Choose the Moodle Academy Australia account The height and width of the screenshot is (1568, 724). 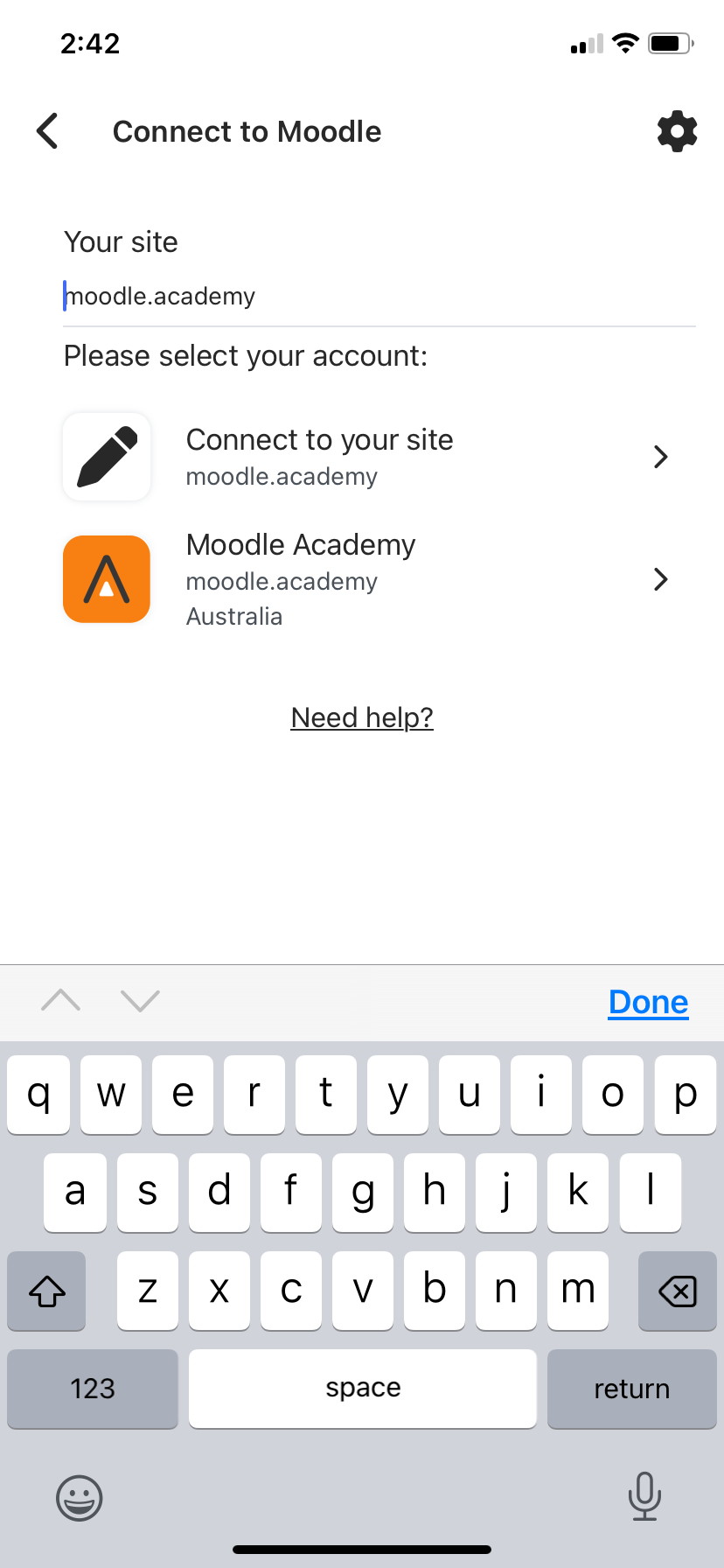tap(367, 579)
